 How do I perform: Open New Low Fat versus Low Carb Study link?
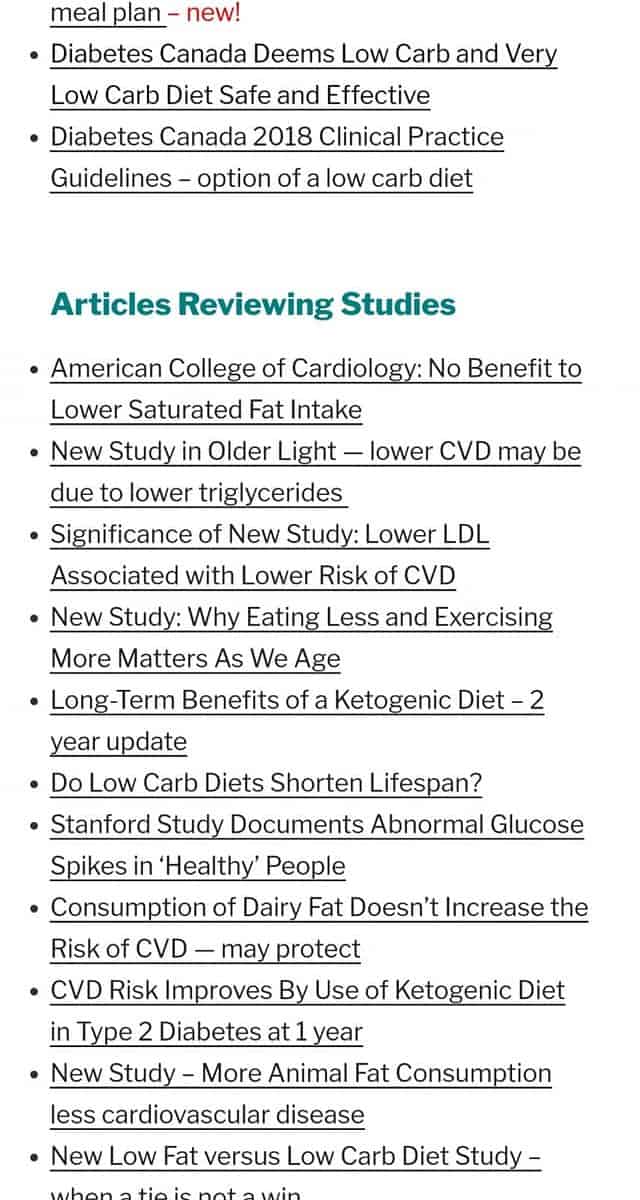[296, 1170]
